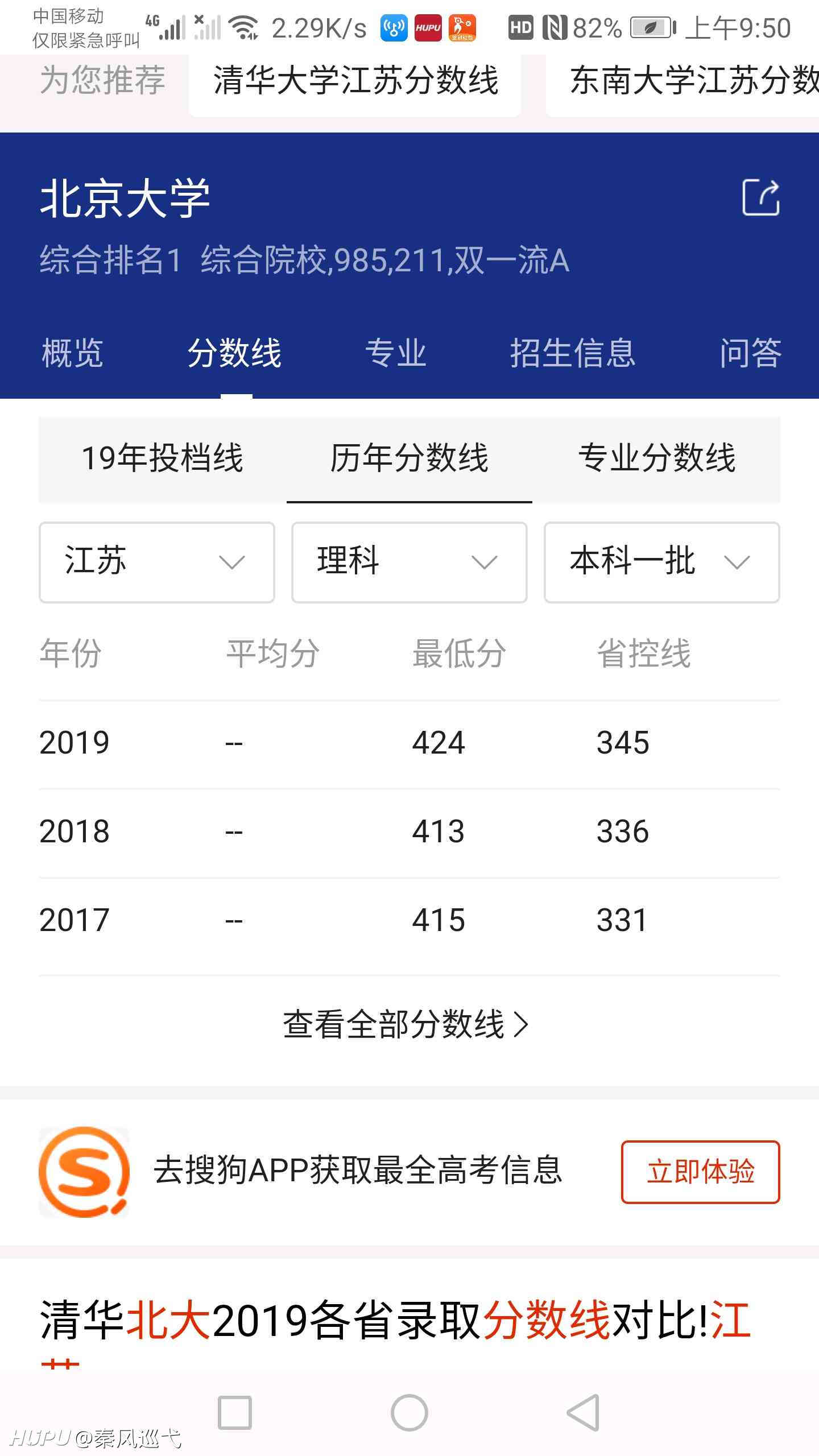The height and width of the screenshot is (1456, 819).
Task: Open the 东南大学江苏分数 suggestion
Action: tap(682, 80)
